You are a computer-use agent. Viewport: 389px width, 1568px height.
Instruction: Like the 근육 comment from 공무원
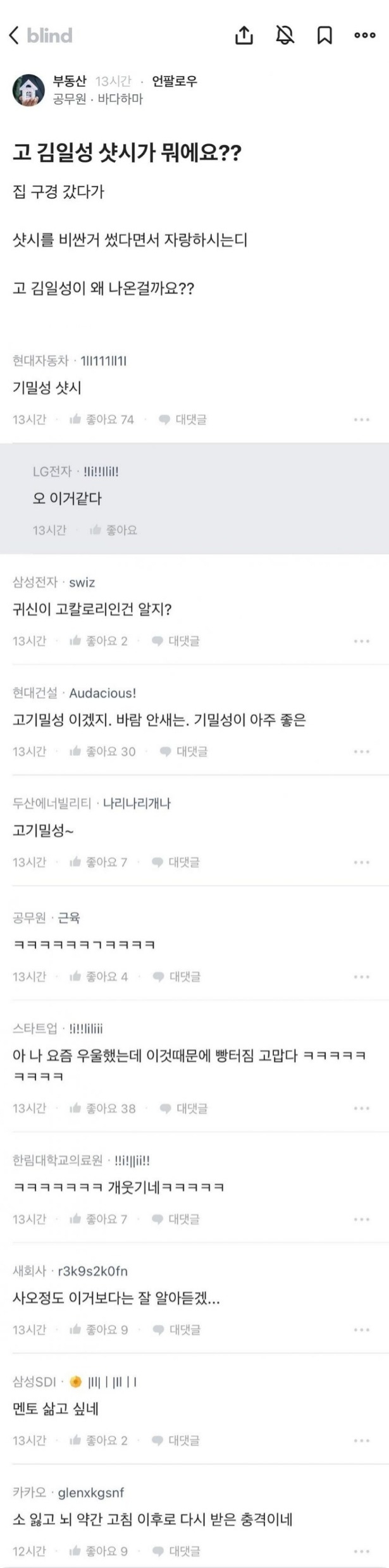pos(99,977)
